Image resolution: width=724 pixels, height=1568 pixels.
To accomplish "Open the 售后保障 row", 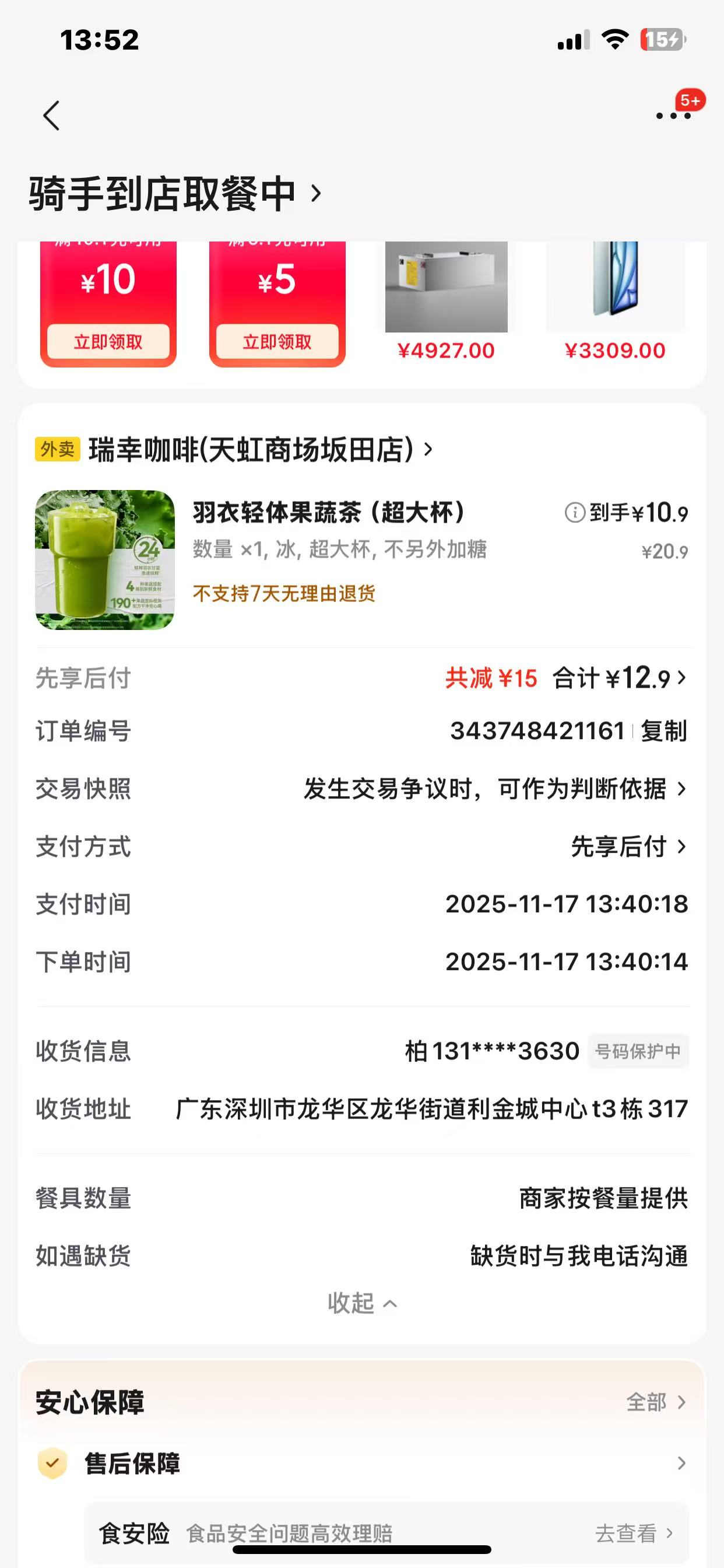I will pyautogui.click(x=362, y=1464).
